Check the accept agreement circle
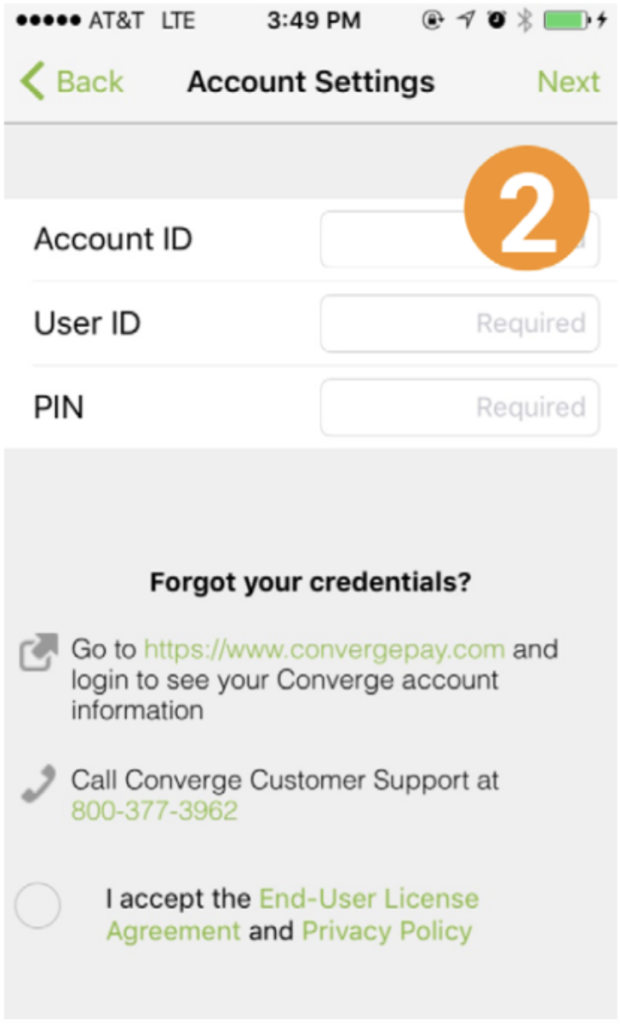The image size is (620, 1024). (38, 905)
